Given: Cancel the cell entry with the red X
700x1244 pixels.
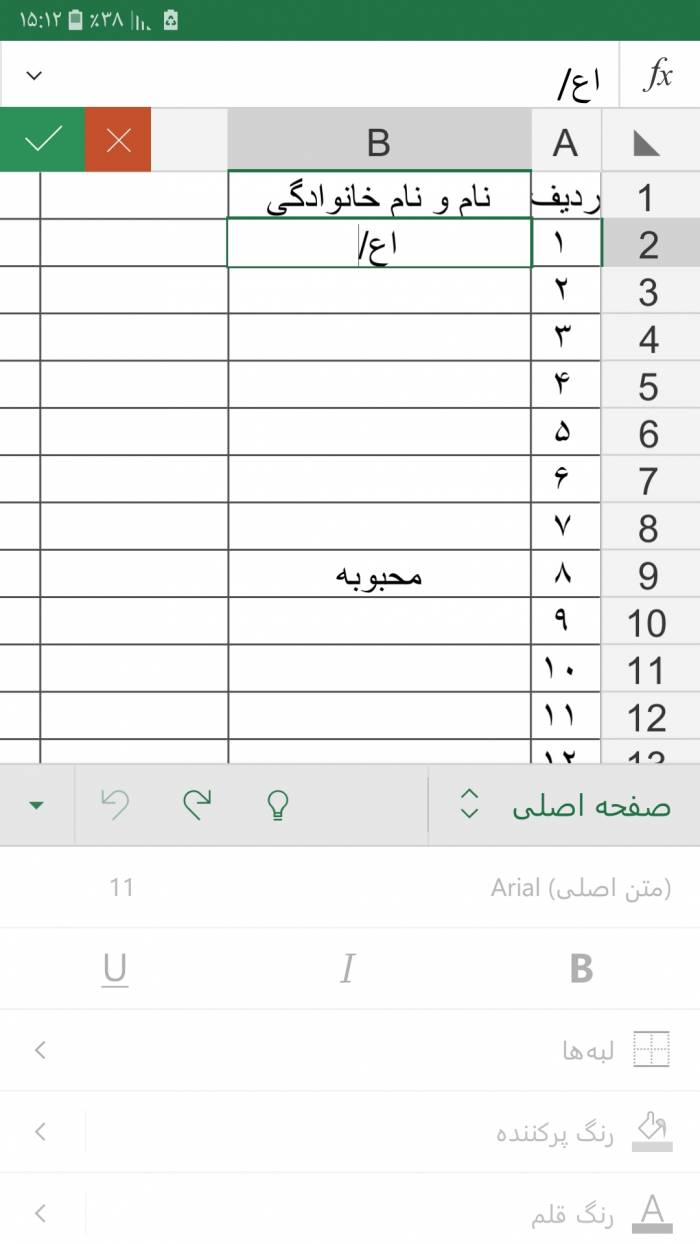Looking at the screenshot, I should [x=118, y=140].
